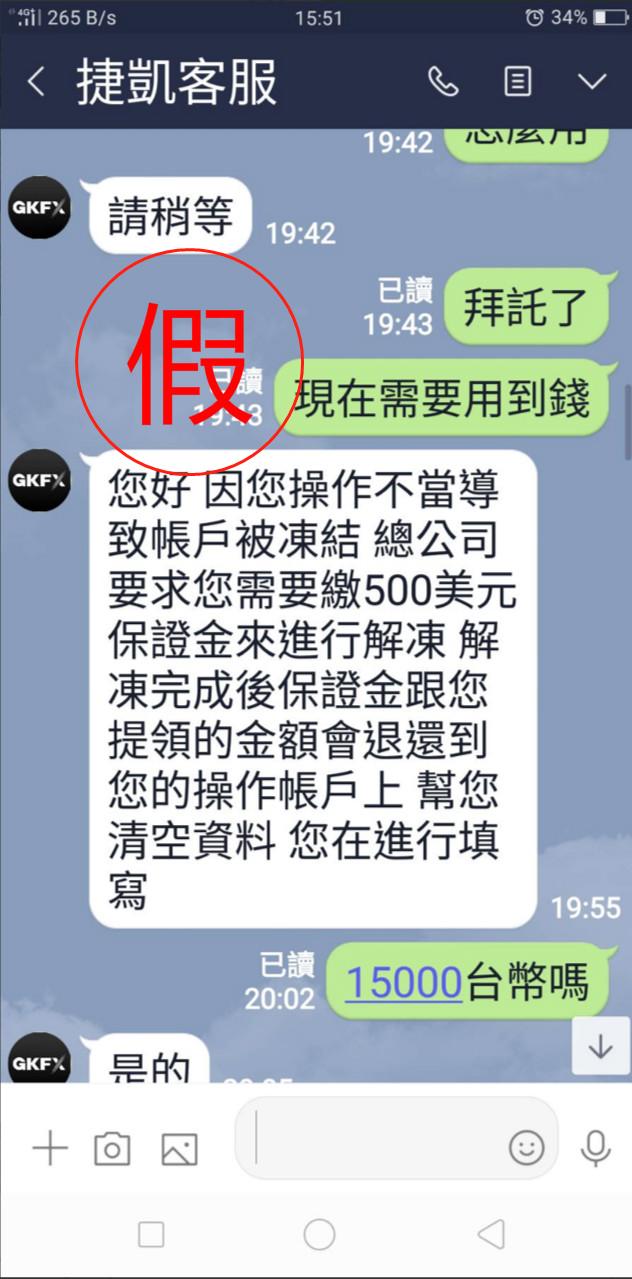Go back from 捷凱客服 chat
This screenshot has height=1279, width=632.
(36, 82)
